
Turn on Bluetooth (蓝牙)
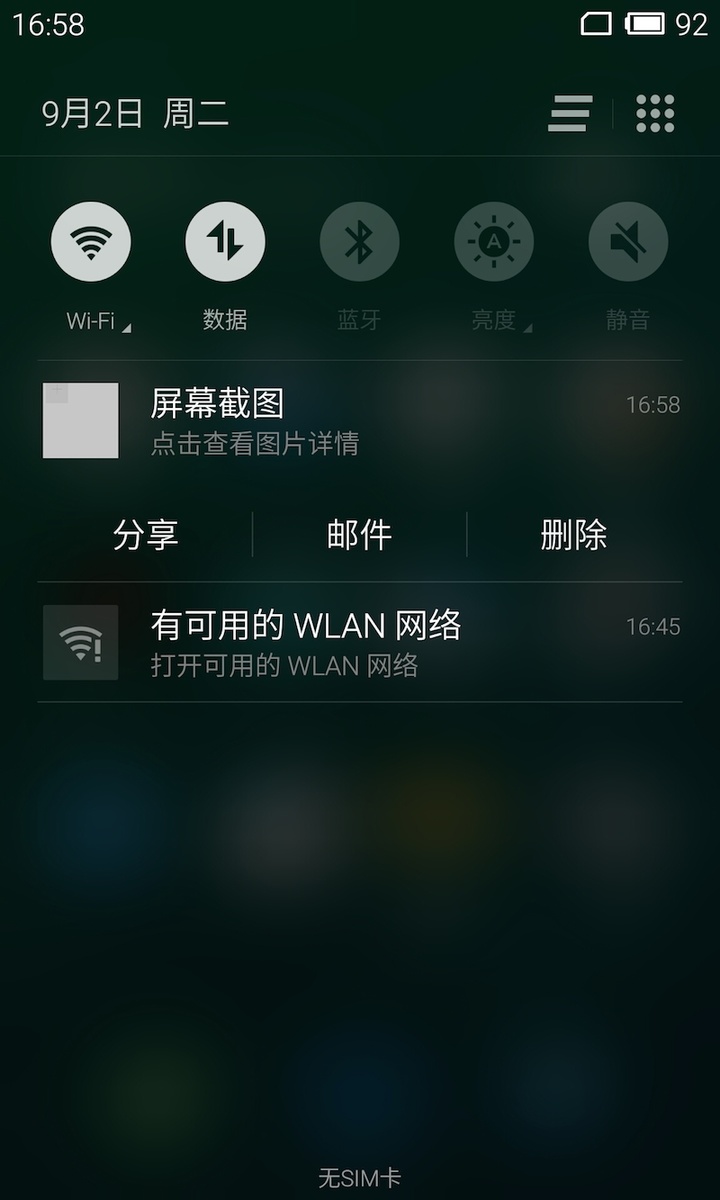click(359, 242)
